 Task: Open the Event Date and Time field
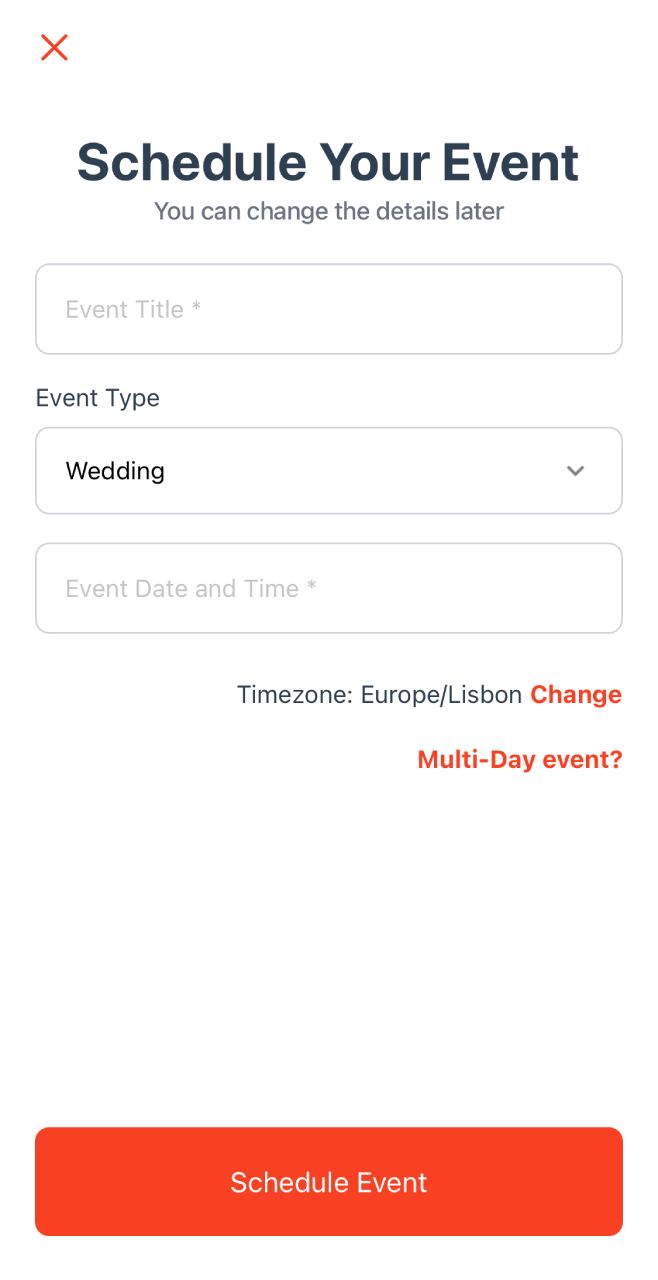[x=328, y=588]
